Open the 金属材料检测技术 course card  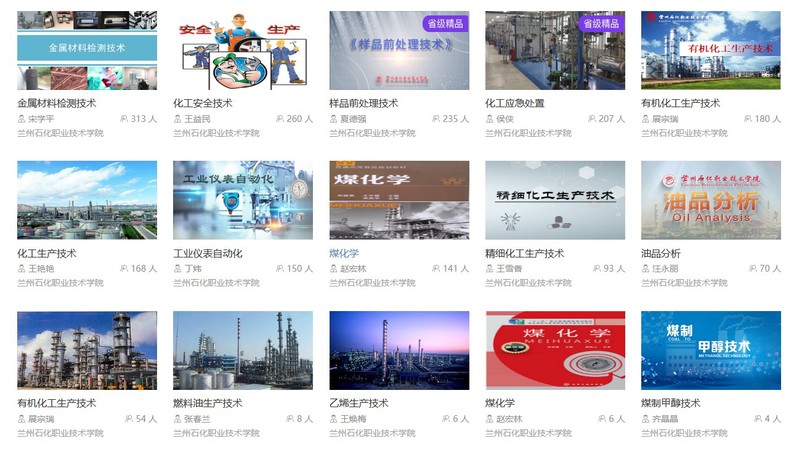(x=87, y=50)
